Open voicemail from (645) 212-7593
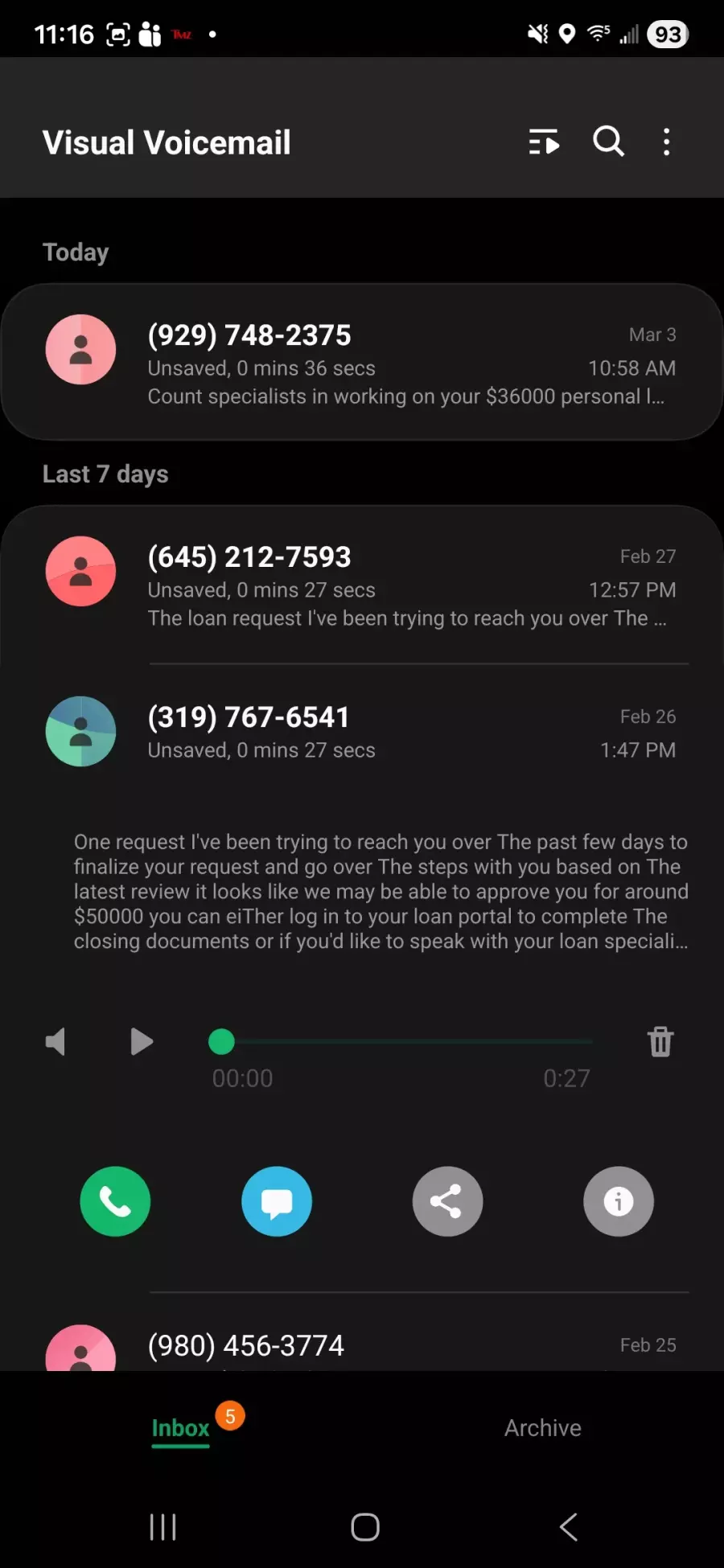The image size is (724, 1568). click(362, 585)
